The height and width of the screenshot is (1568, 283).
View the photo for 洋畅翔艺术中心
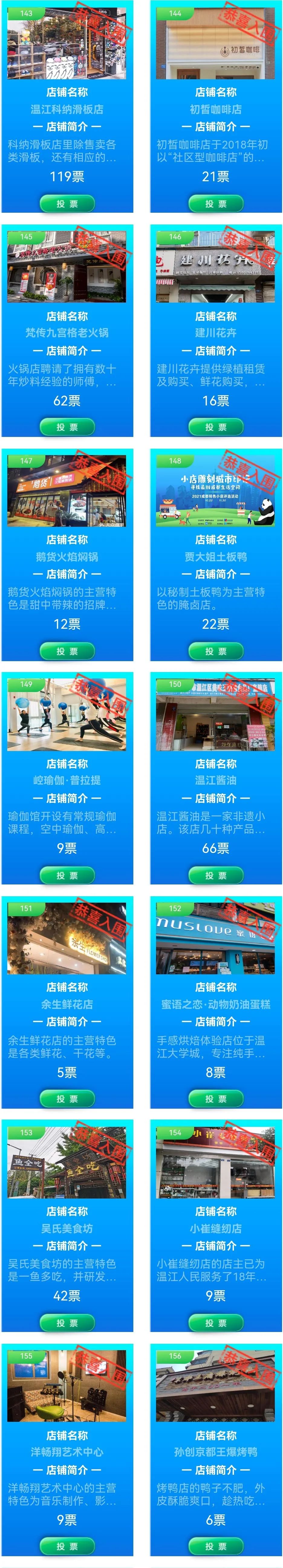pos(67,1386)
